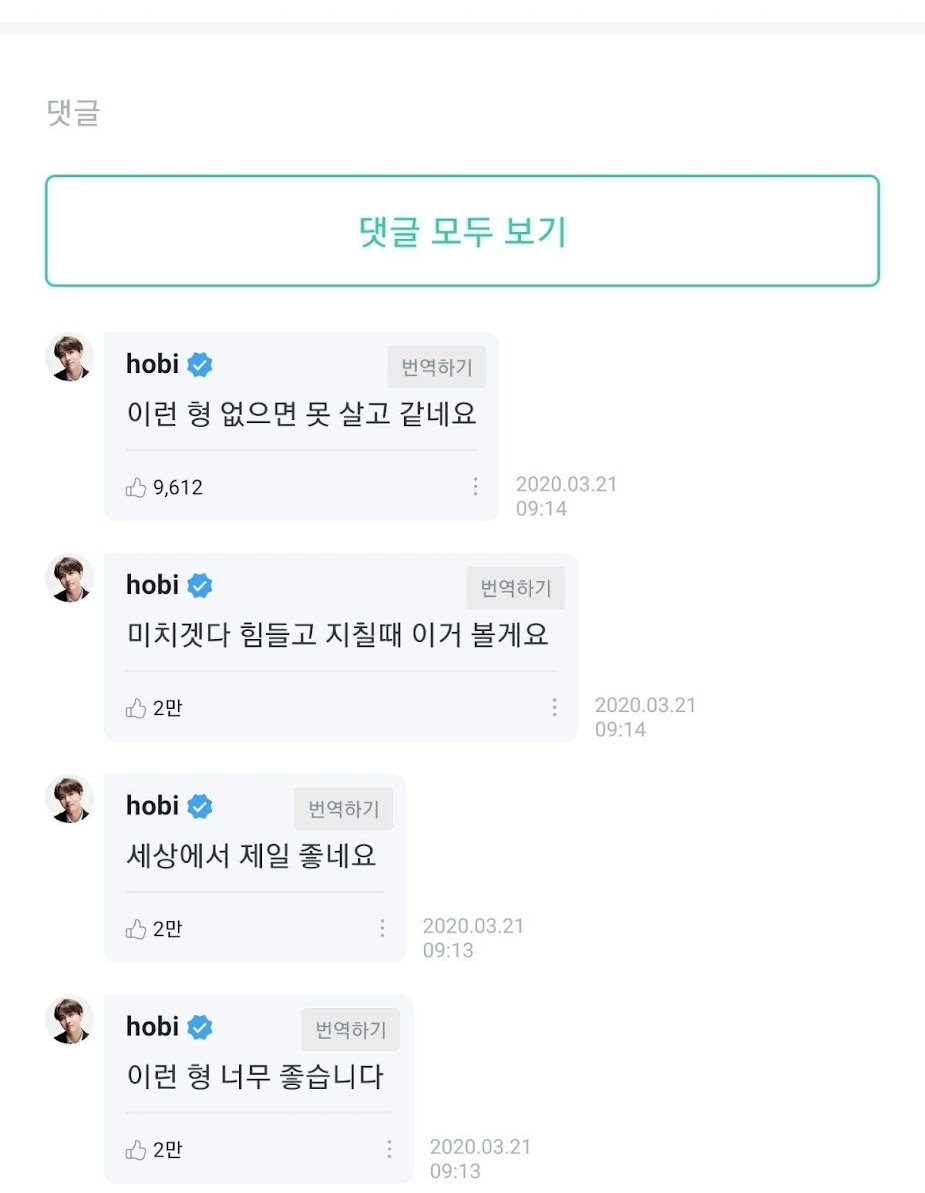Translate the comment '이런 형 너무 좋습니다'
The height and width of the screenshot is (1193, 925).
(351, 1029)
